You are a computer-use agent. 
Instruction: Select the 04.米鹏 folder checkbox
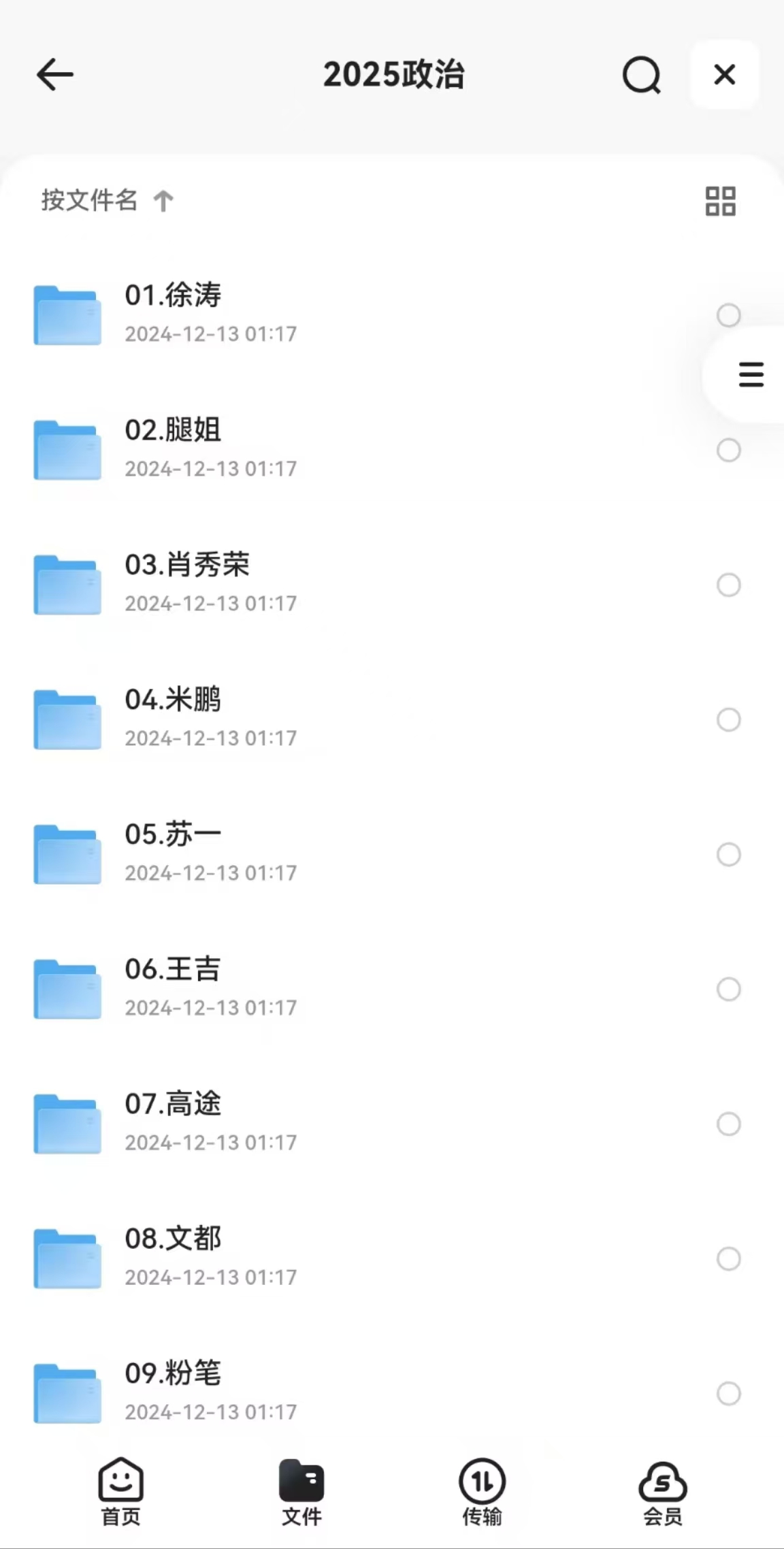(x=728, y=719)
